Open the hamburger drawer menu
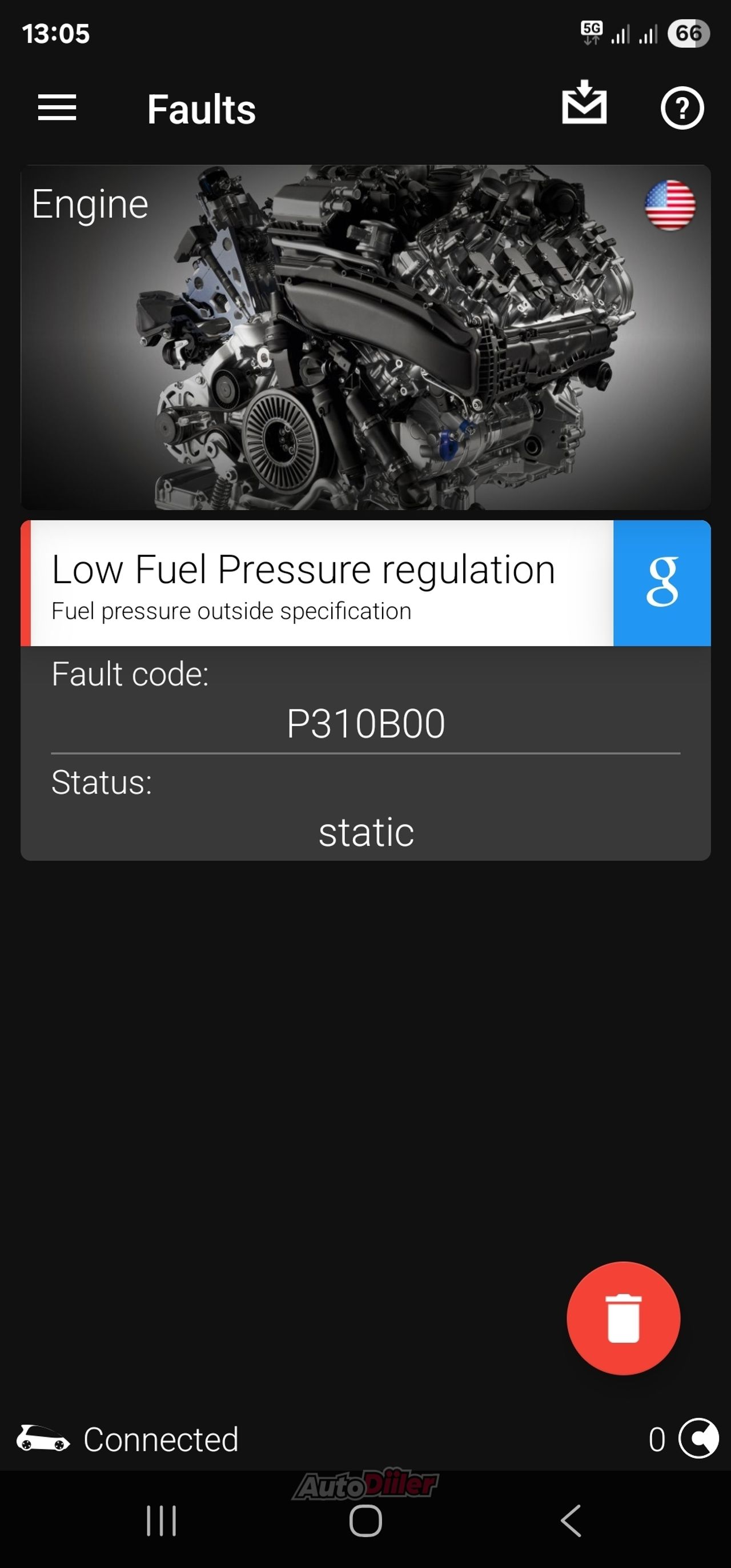 [57, 108]
